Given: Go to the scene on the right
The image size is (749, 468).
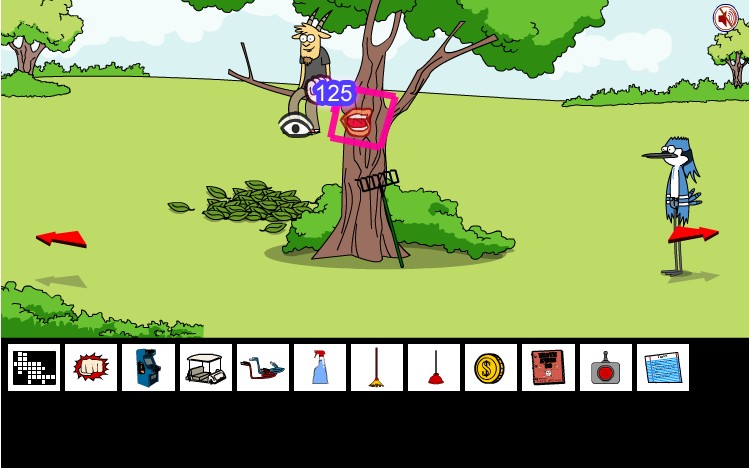Looking at the screenshot, I should click(x=693, y=234).
